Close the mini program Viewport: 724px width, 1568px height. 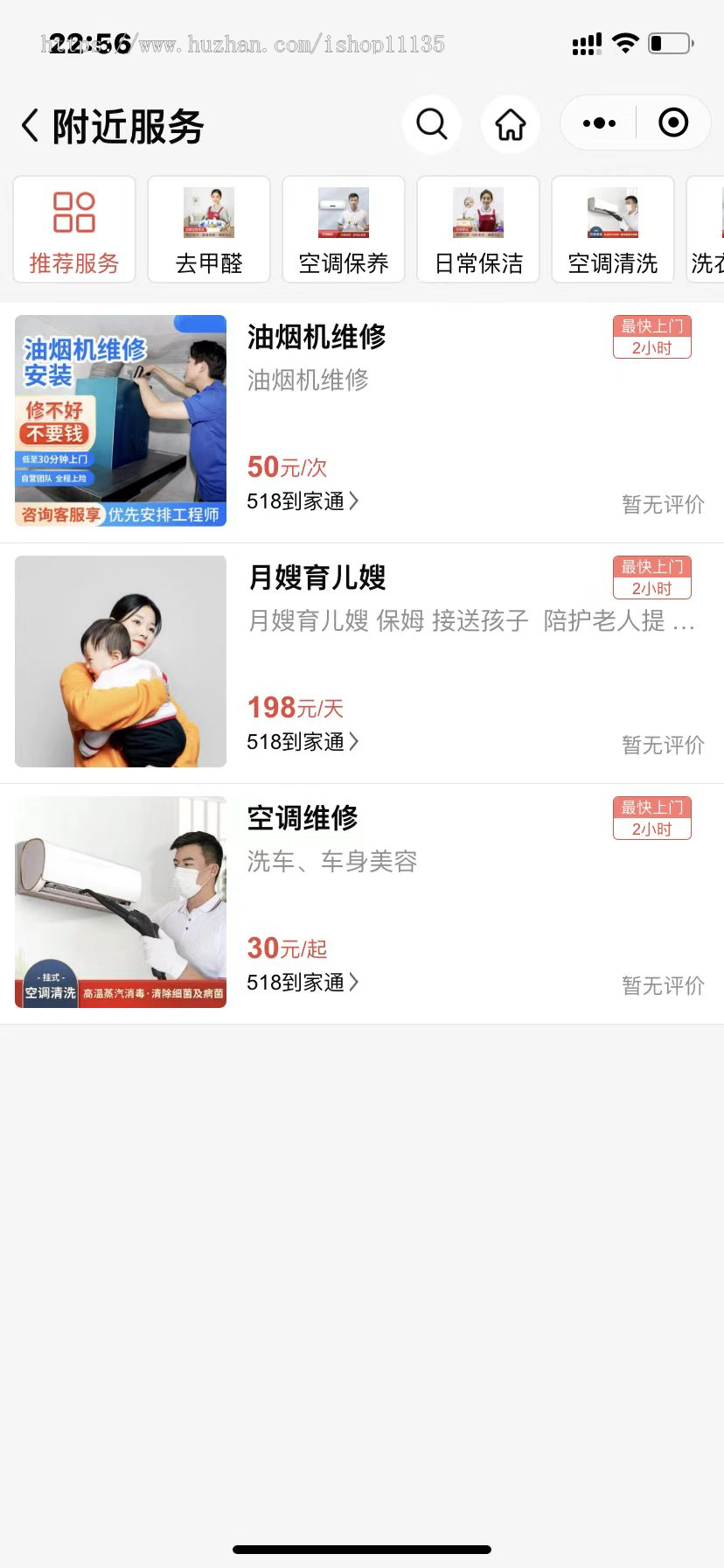tap(672, 123)
